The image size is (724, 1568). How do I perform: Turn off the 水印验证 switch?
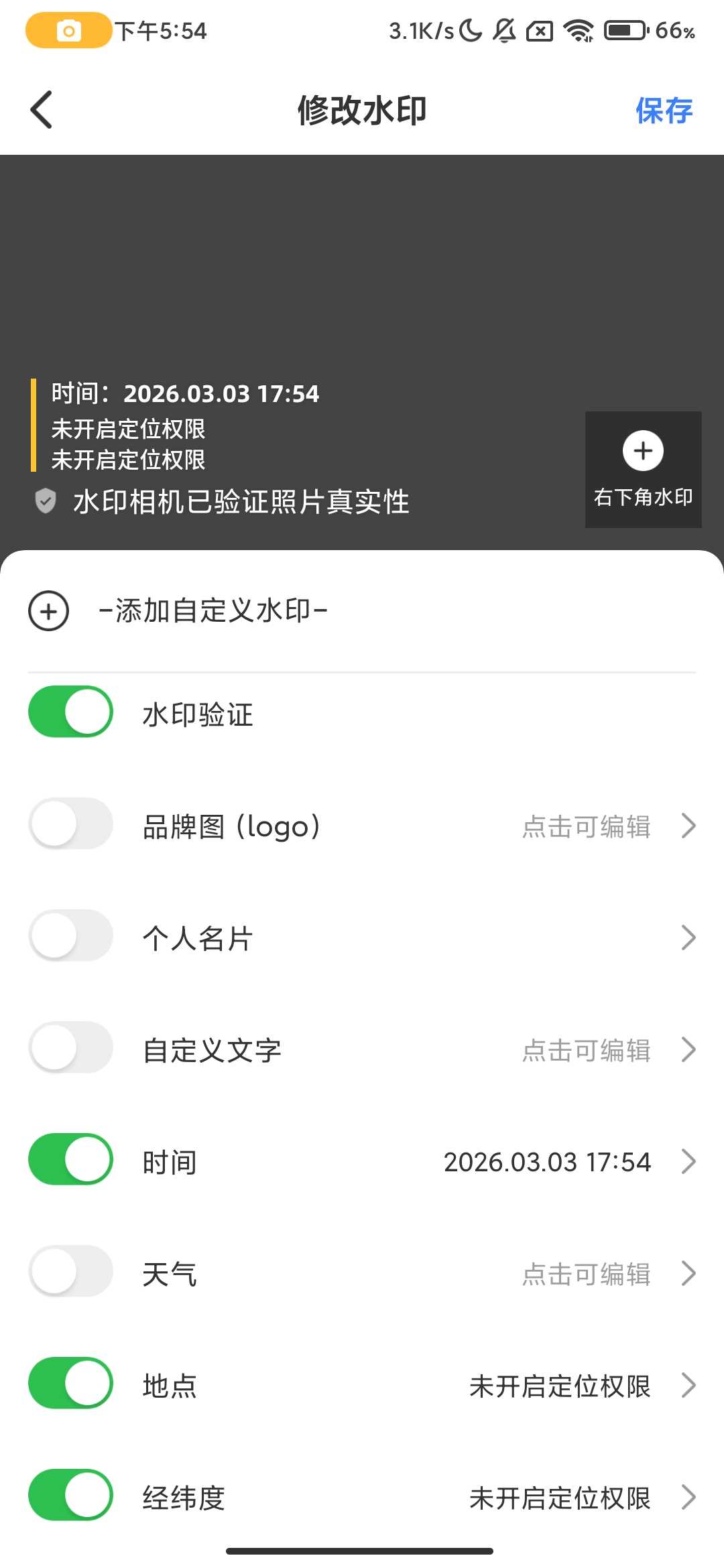[x=70, y=712]
